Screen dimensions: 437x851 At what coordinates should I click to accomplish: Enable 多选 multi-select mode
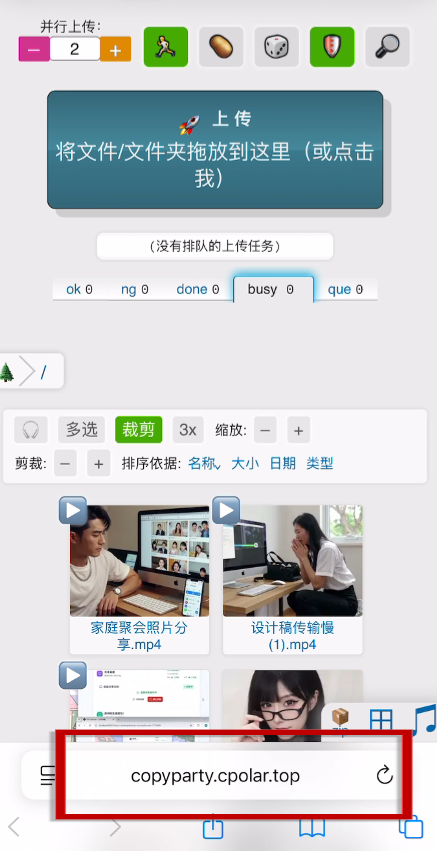[81, 430]
